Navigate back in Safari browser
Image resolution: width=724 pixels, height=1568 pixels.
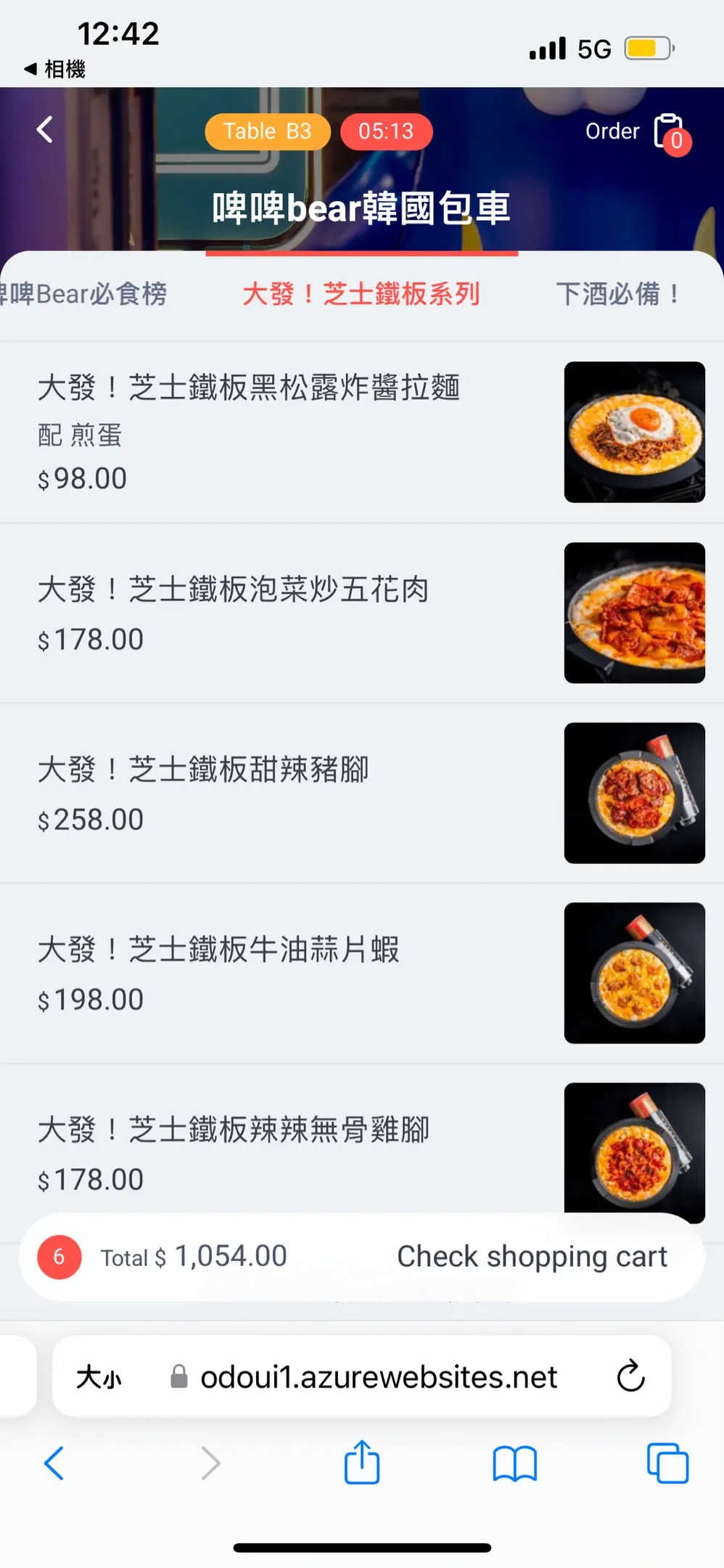(54, 1463)
